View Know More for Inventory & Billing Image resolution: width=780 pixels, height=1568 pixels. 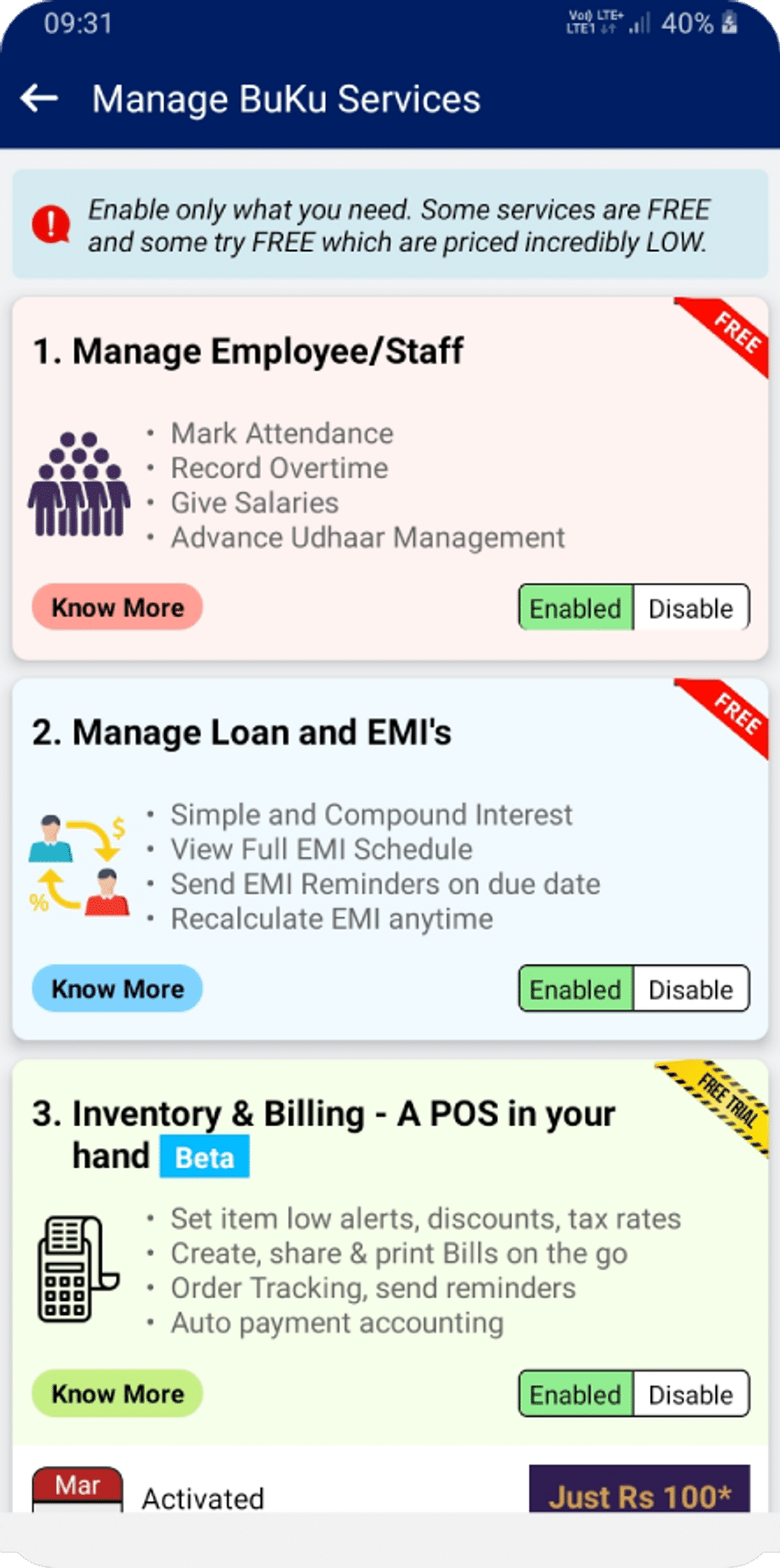(117, 1393)
